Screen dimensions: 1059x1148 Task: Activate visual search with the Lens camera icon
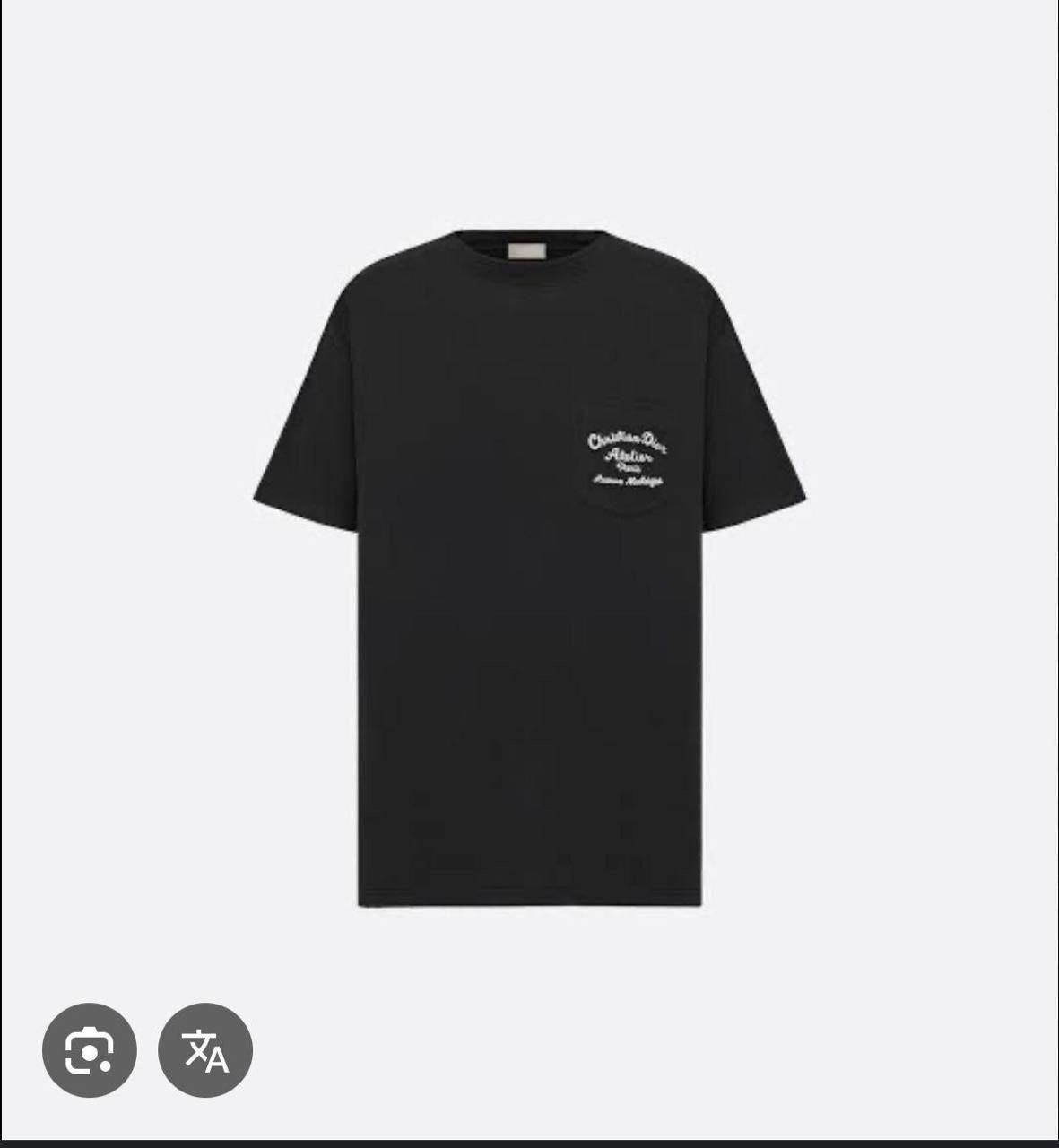pyautogui.click(x=91, y=1049)
